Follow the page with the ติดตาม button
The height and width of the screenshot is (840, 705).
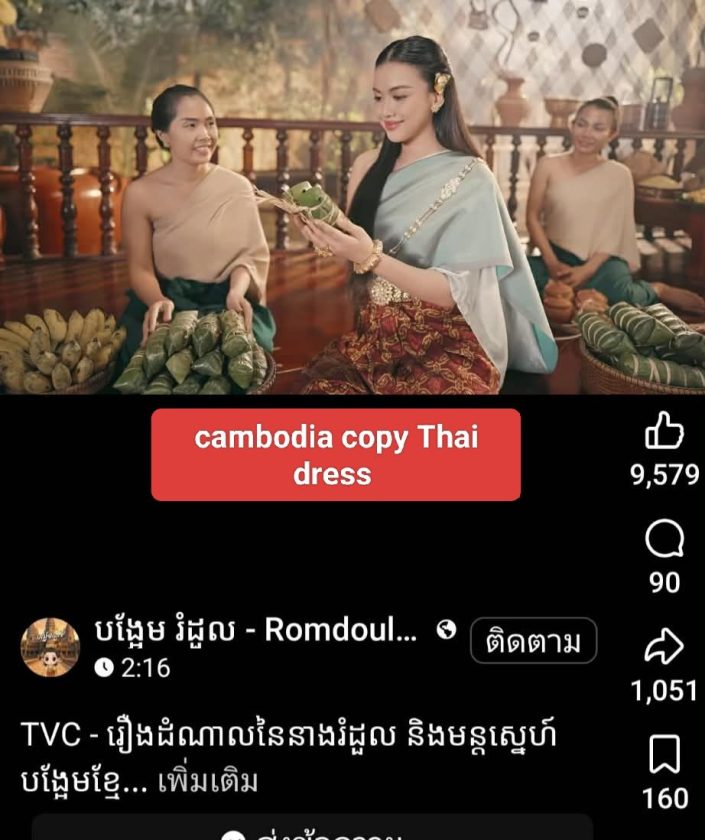(x=533, y=641)
